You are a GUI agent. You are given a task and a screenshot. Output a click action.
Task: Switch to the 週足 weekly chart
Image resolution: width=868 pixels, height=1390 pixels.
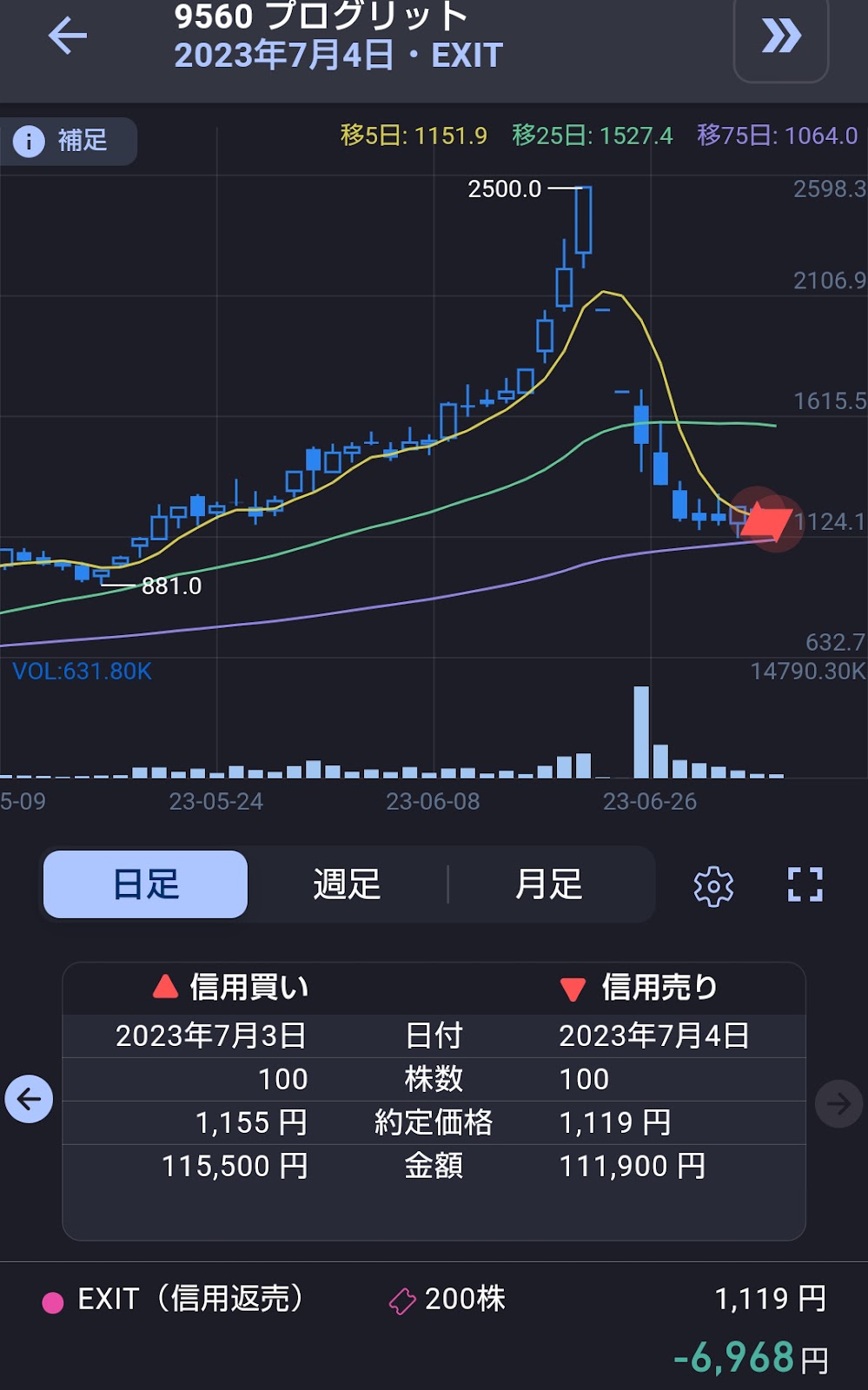[x=347, y=884]
